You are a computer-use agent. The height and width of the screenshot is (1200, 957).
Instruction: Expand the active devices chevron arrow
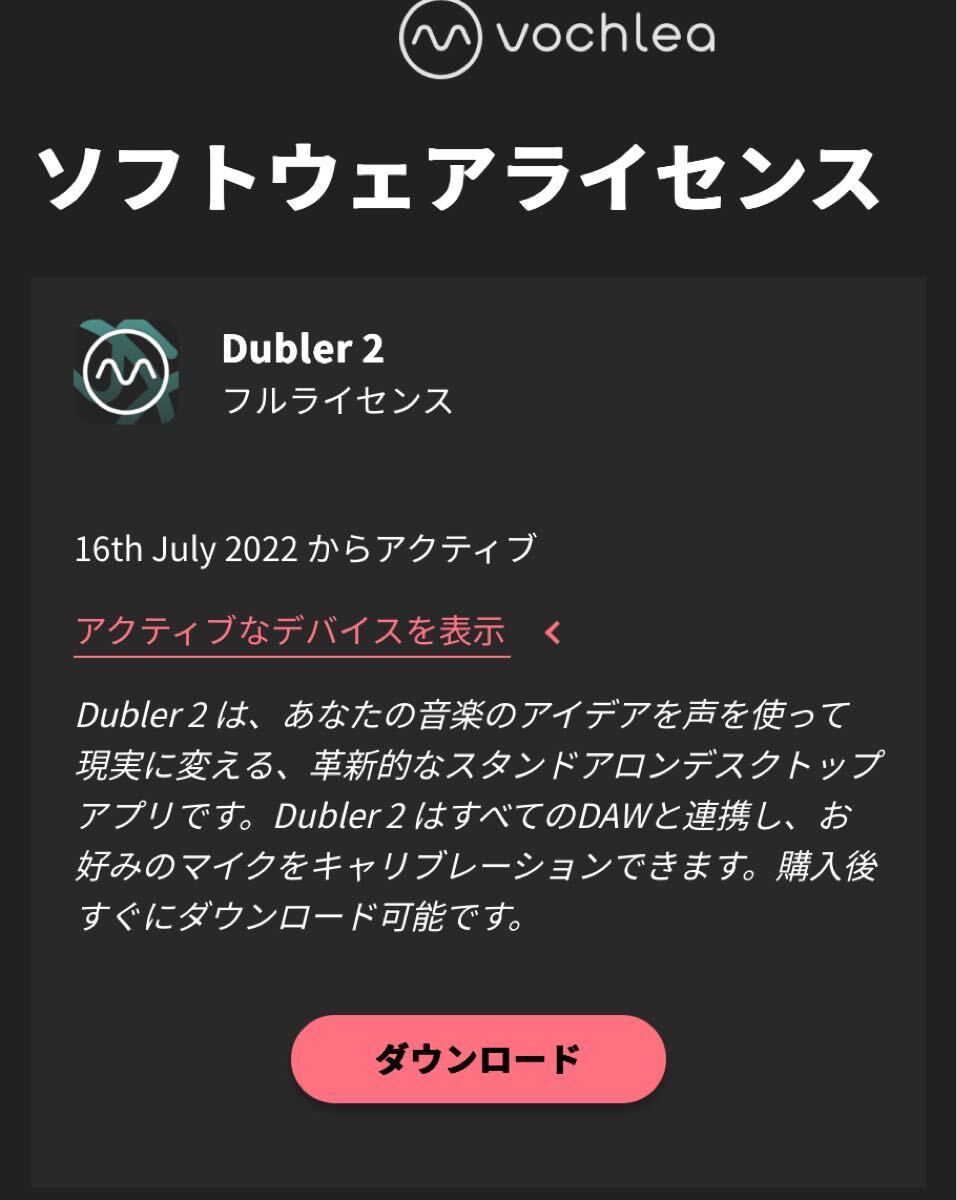pos(553,632)
